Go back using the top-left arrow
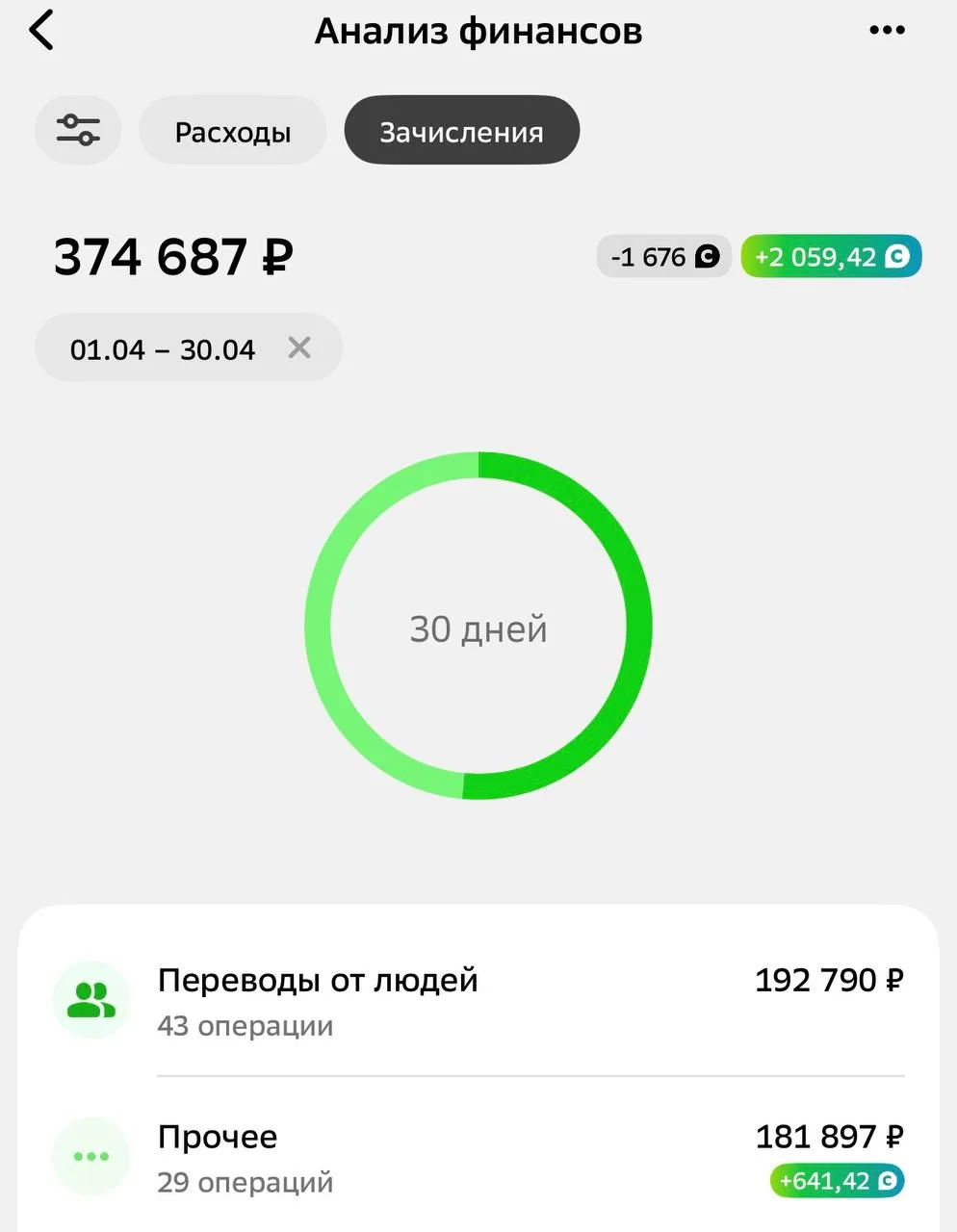This screenshot has width=957, height=1232. click(41, 31)
